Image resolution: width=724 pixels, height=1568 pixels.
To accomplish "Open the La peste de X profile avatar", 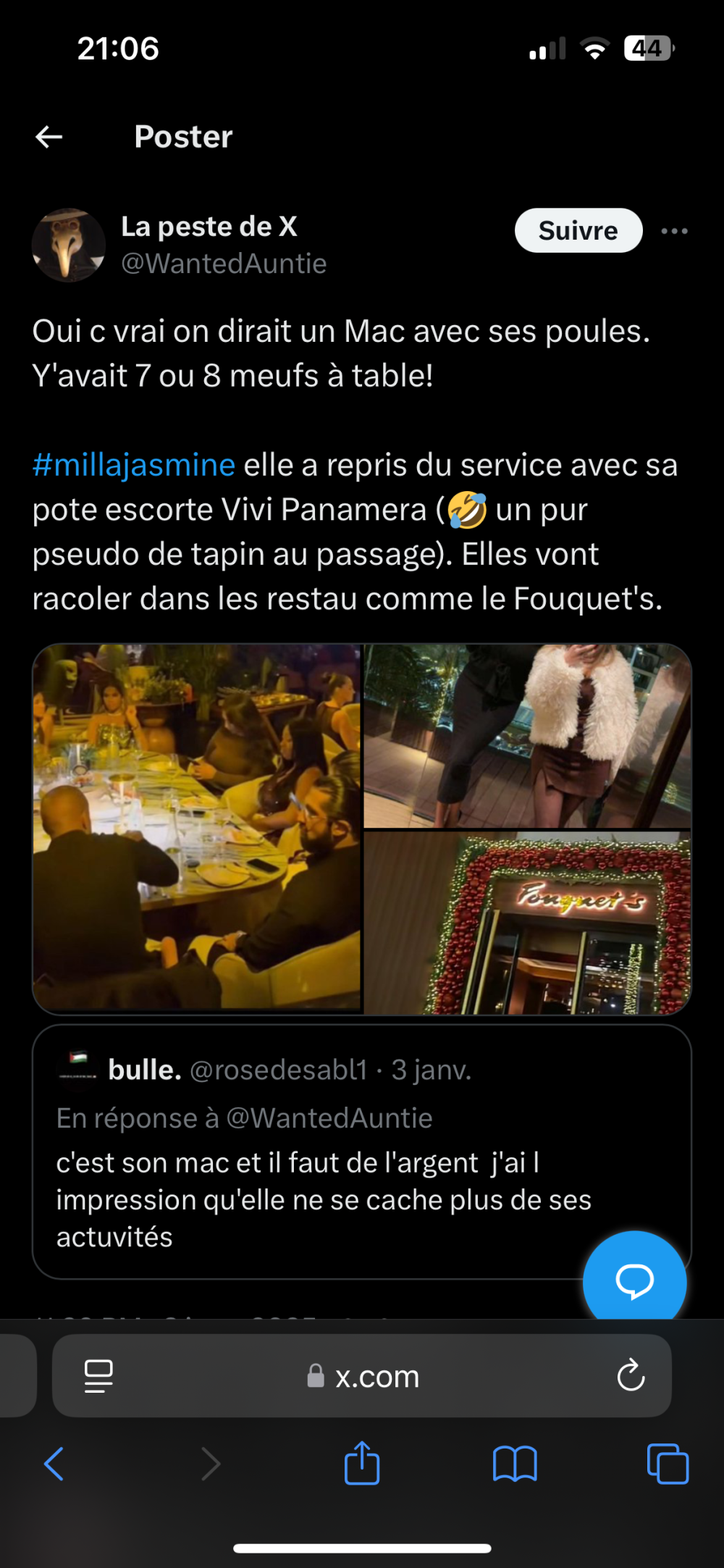I will coord(69,246).
